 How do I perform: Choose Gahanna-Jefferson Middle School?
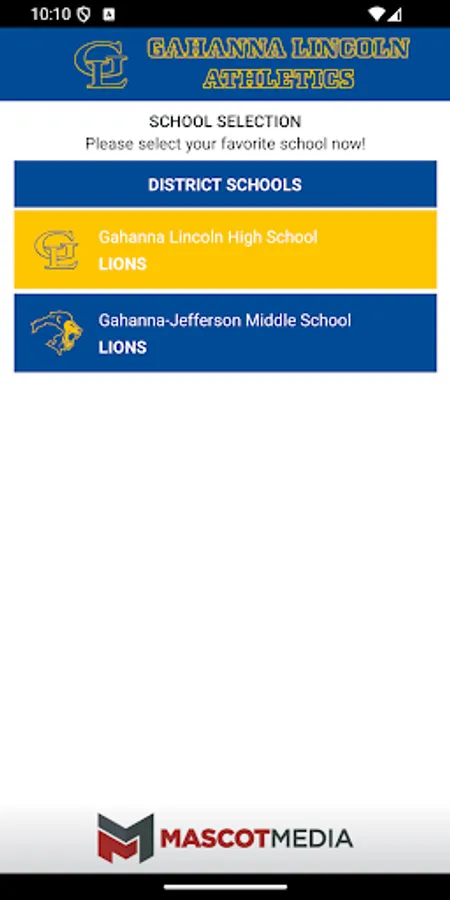pyautogui.click(x=225, y=333)
